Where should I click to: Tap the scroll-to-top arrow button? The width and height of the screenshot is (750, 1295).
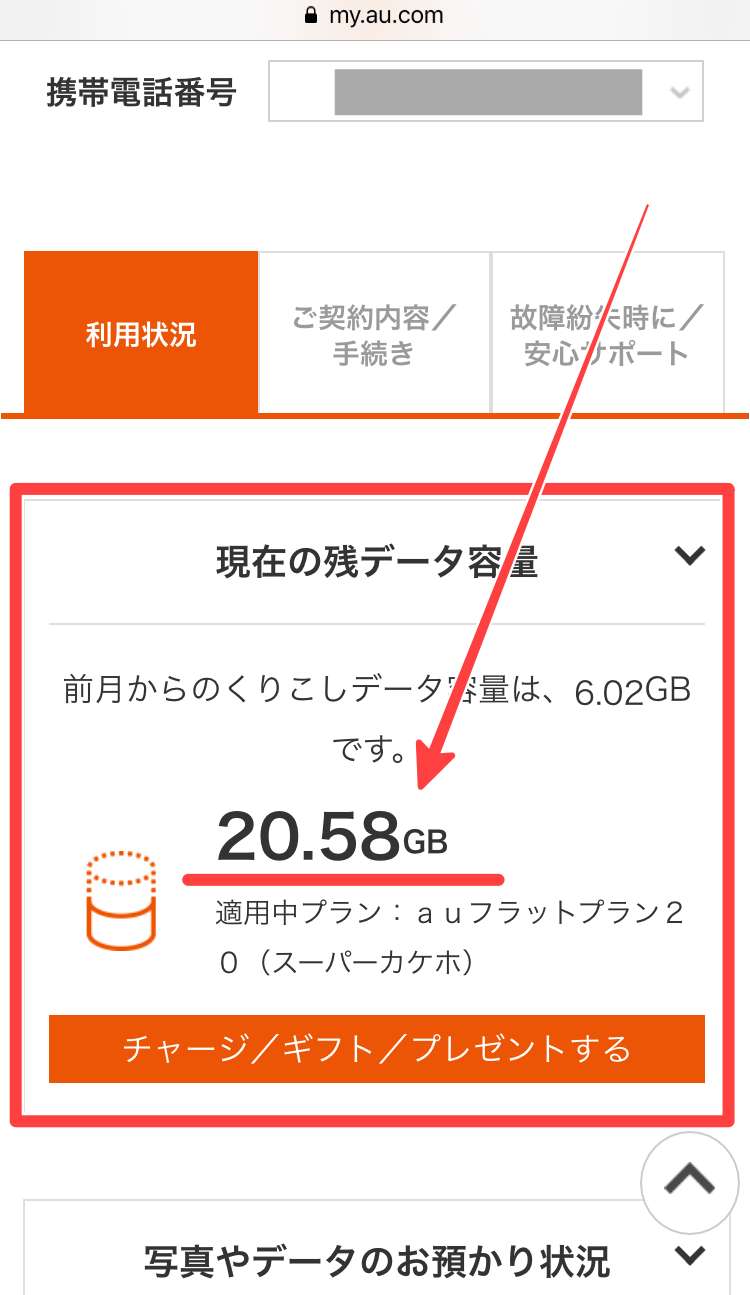pos(689,1182)
